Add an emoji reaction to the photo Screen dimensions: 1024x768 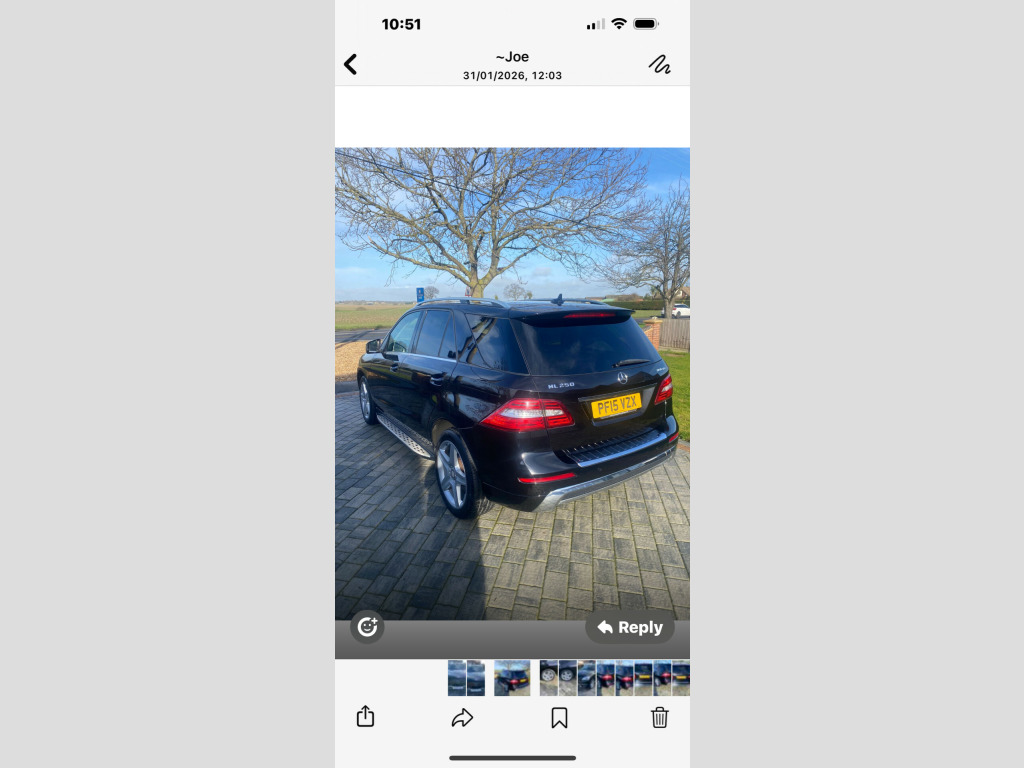[x=367, y=627]
